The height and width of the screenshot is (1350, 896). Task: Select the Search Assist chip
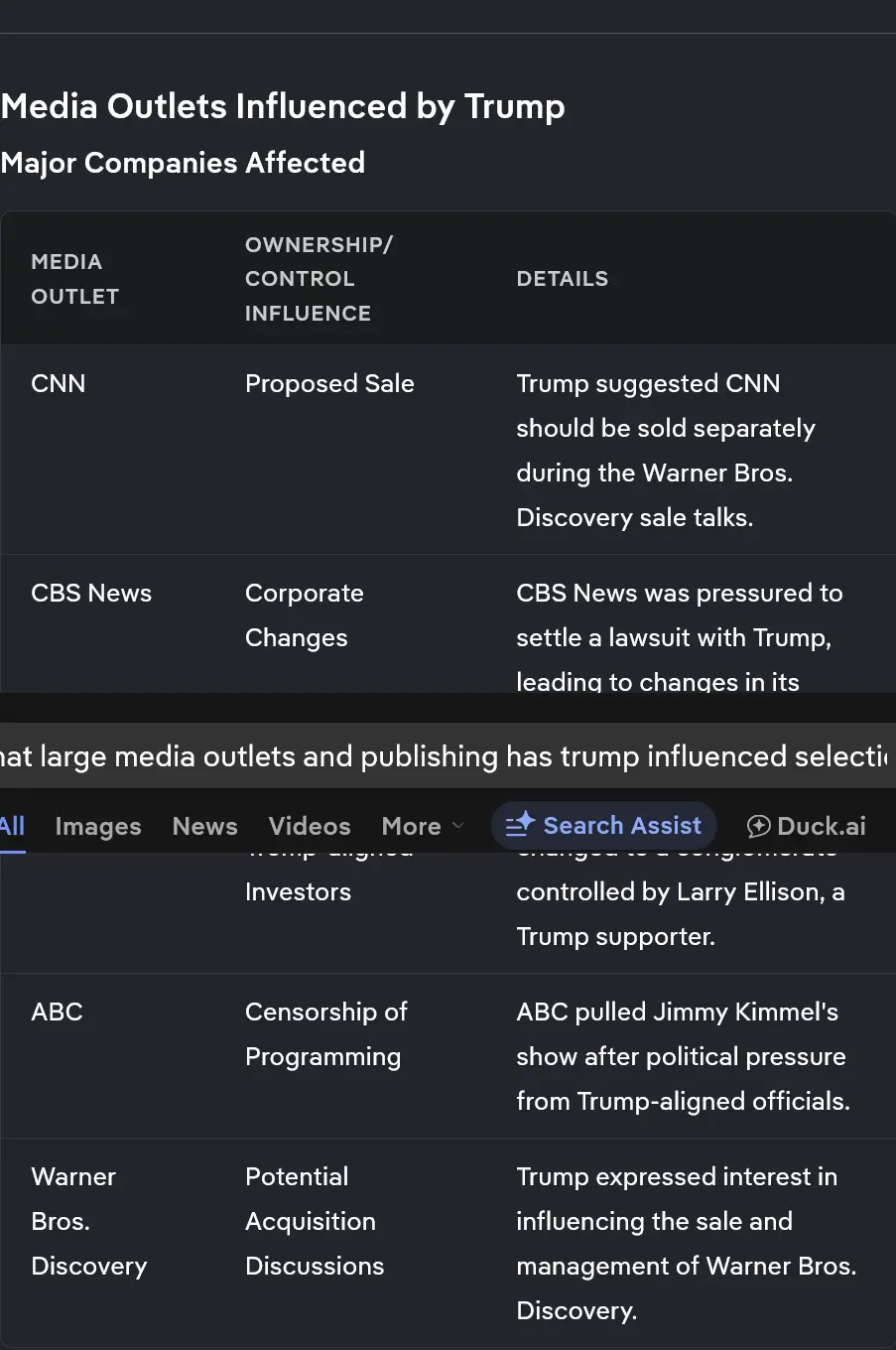[603, 826]
